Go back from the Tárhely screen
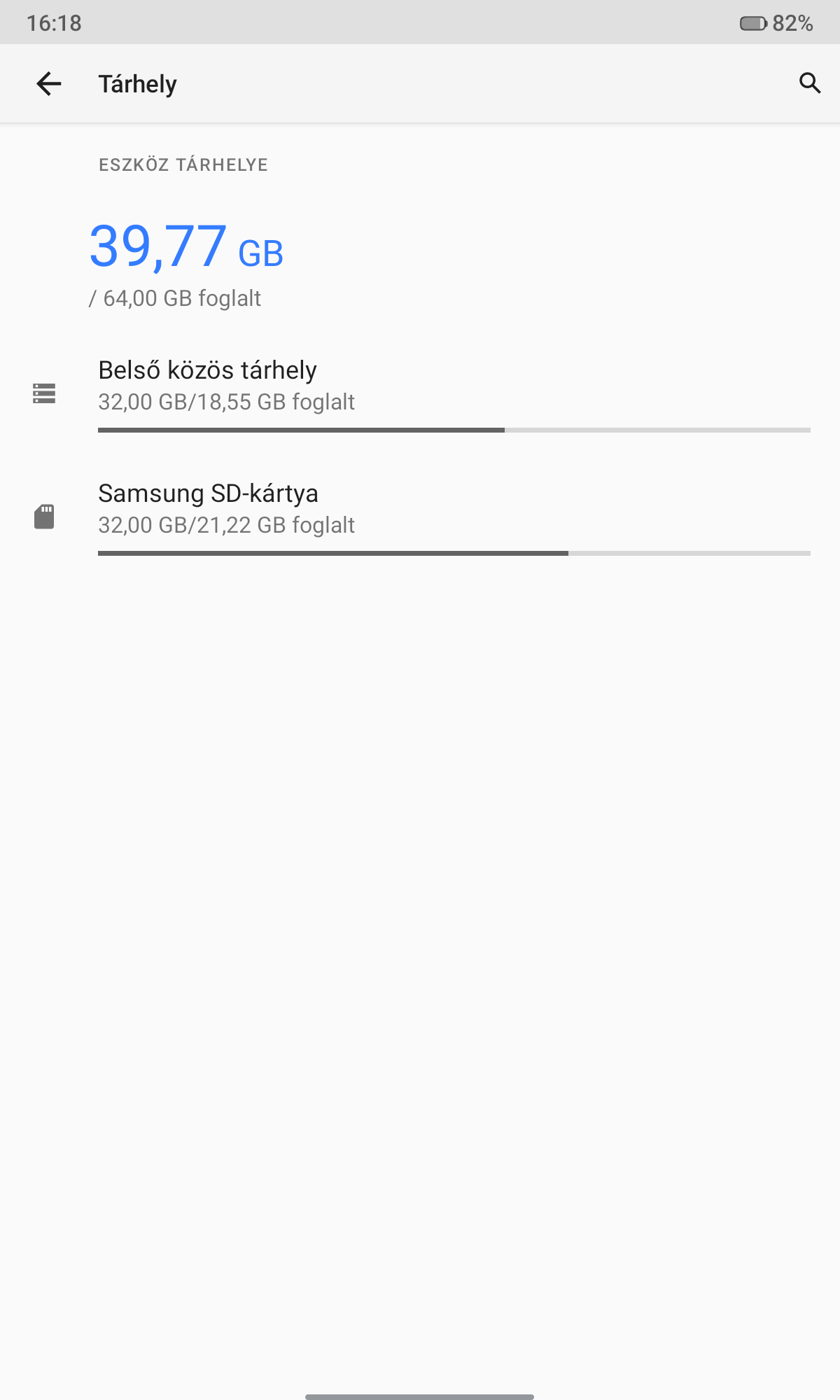Screen dimensions: 840x1400 49,84
